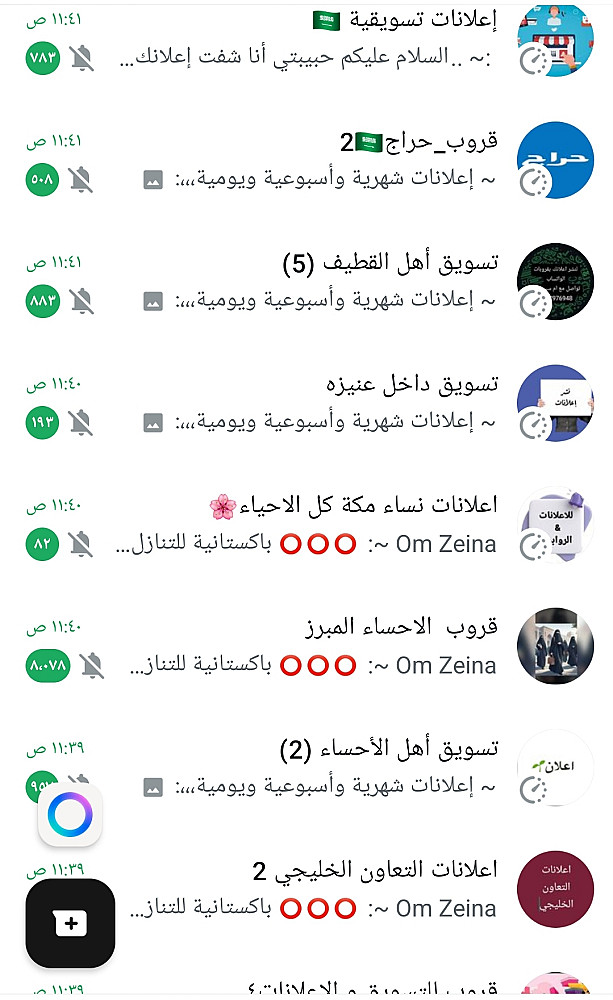Start a new chat with the plus button
The width and height of the screenshot is (613, 1000).
(x=70, y=923)
